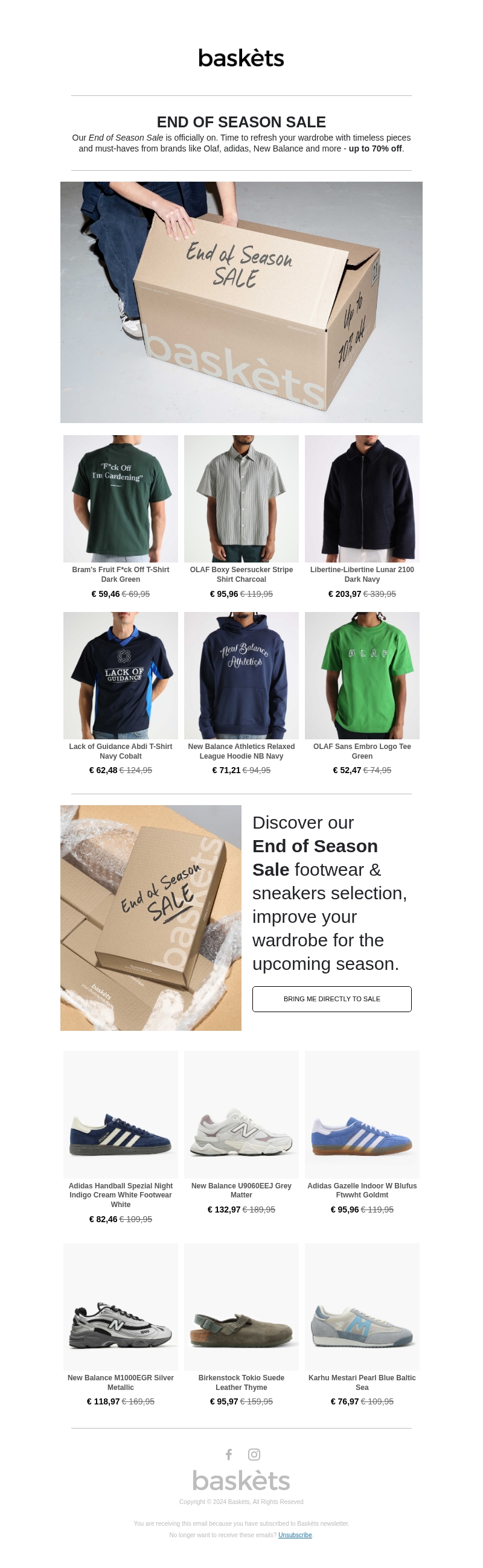This screenshot has width=483, height=1568.
Task: View New Balance U9060EEJ Grey Matter
Action: pyautogui.click(x=241, y=1114)
